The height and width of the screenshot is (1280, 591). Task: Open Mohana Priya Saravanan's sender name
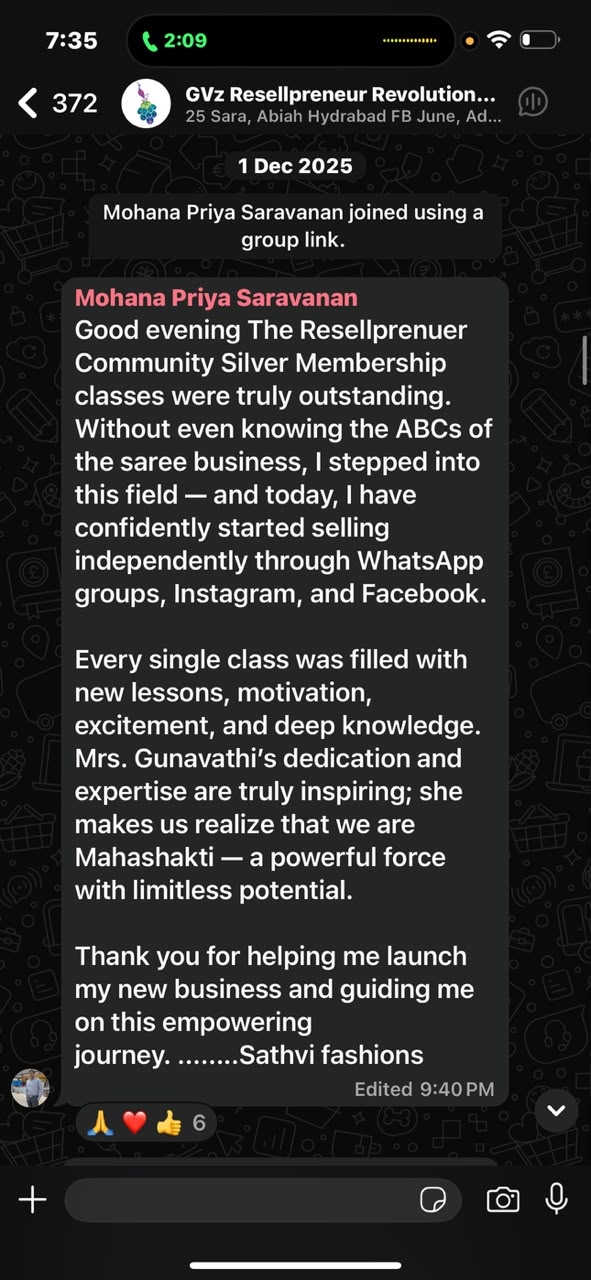tap(216, 298)
